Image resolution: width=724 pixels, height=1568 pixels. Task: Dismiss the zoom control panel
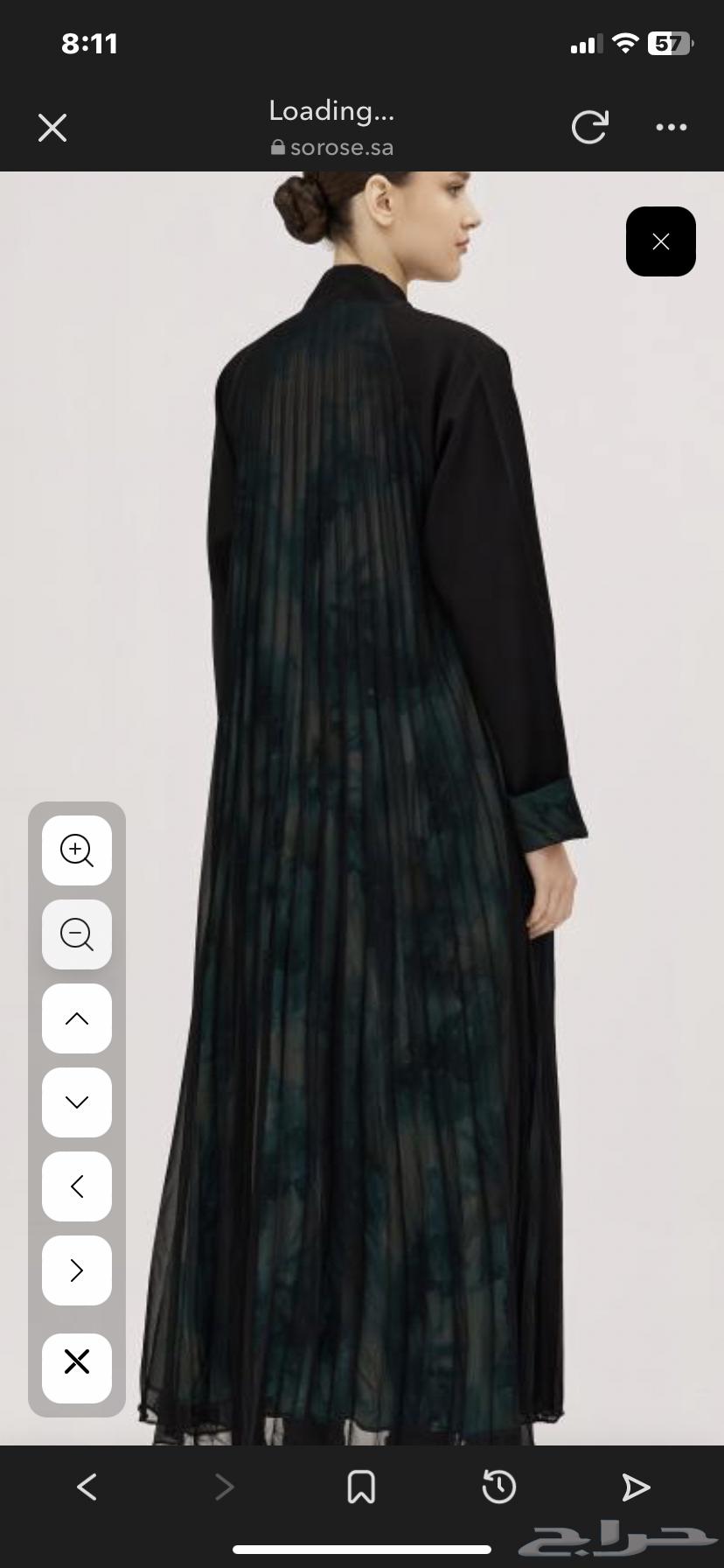click(77, 1361)
